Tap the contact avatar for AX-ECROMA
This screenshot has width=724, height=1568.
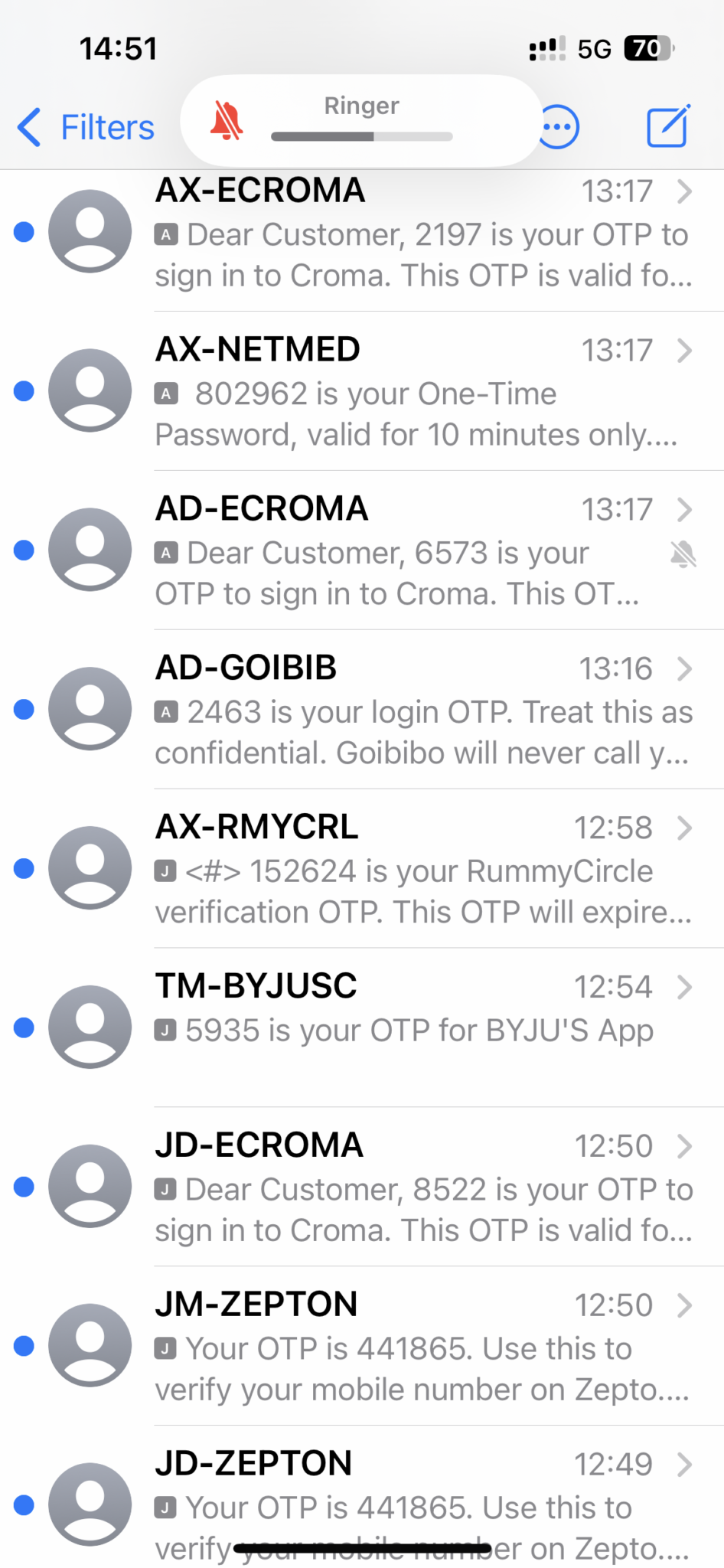pyautogui.click(x=89, y=230)
